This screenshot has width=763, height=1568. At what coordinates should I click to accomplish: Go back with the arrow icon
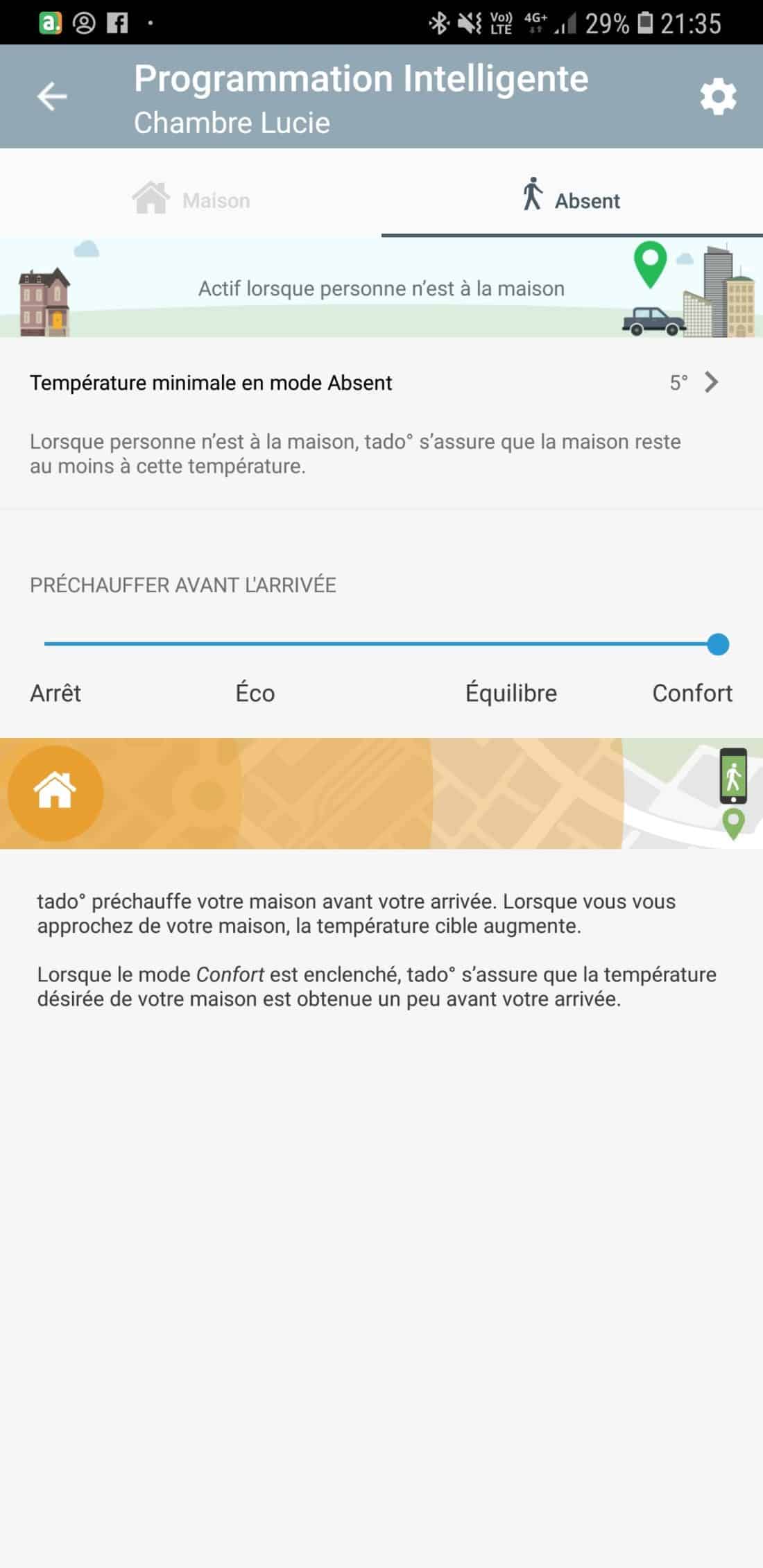[x=52, y=96]
